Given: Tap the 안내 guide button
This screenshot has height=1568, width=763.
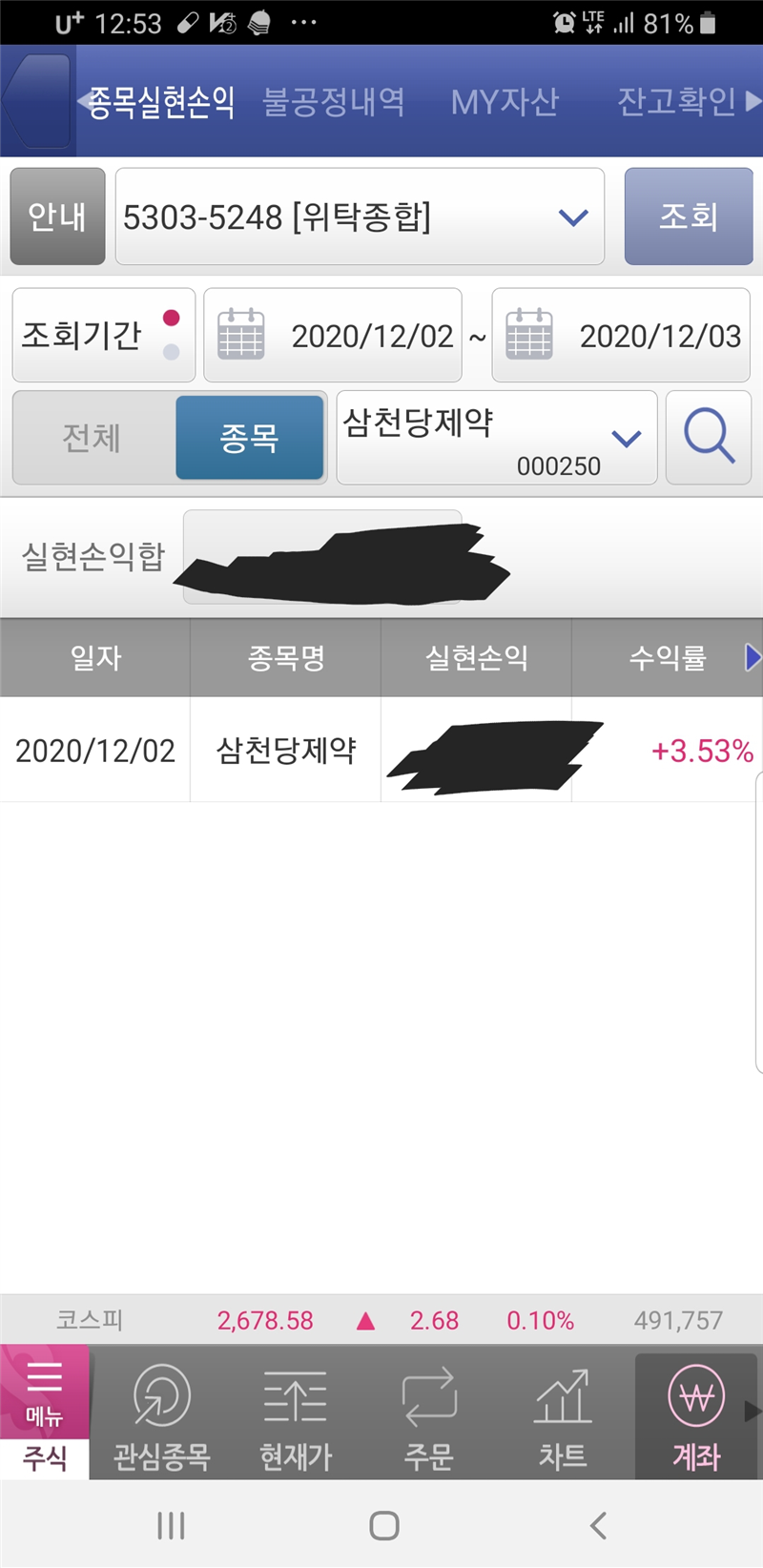Looking at the screenshot, I should 56,217.
